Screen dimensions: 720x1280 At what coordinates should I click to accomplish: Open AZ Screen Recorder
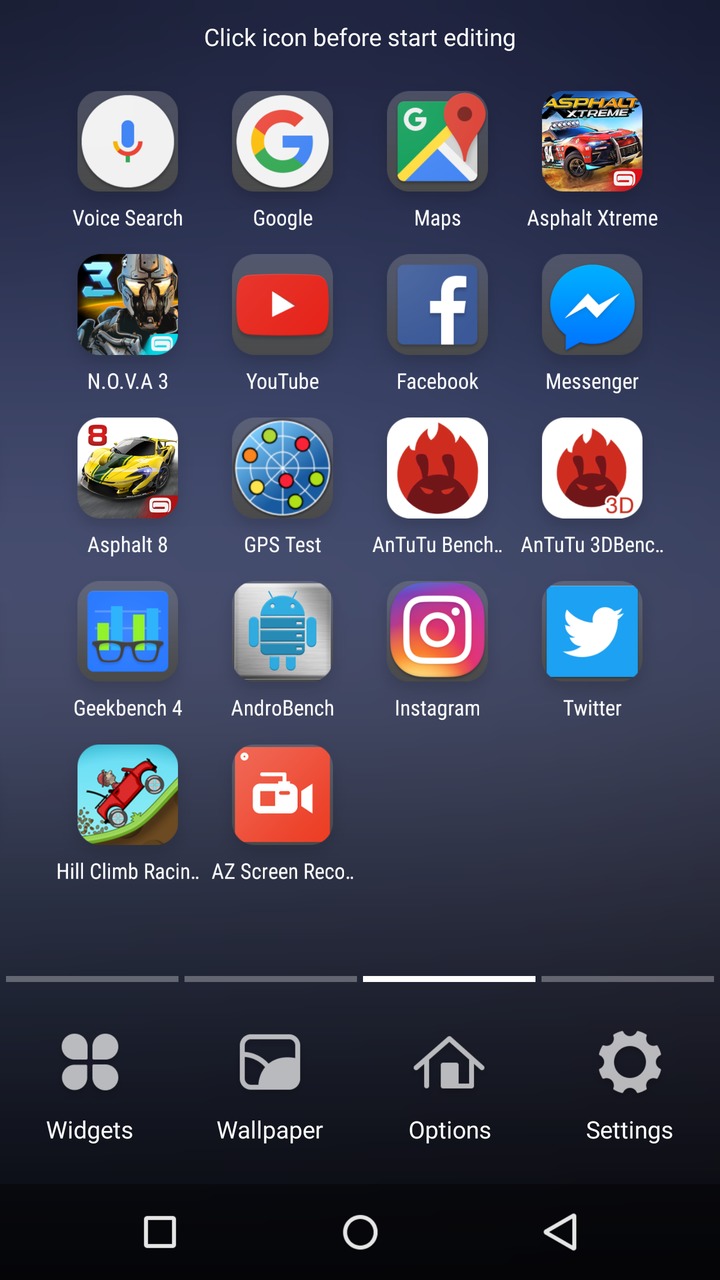[x=282, y=794]
